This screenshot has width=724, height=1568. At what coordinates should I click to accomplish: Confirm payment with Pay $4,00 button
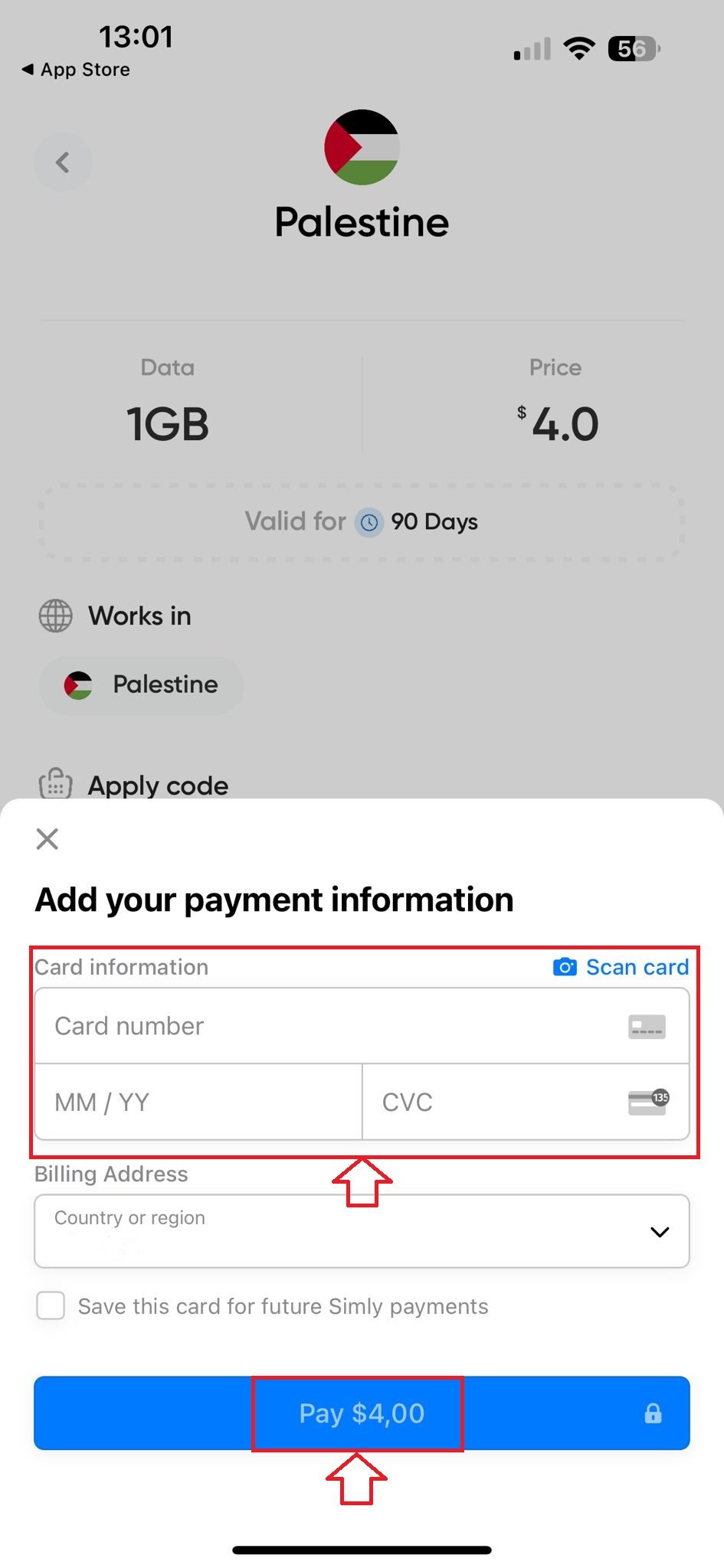pos(361,1413)
